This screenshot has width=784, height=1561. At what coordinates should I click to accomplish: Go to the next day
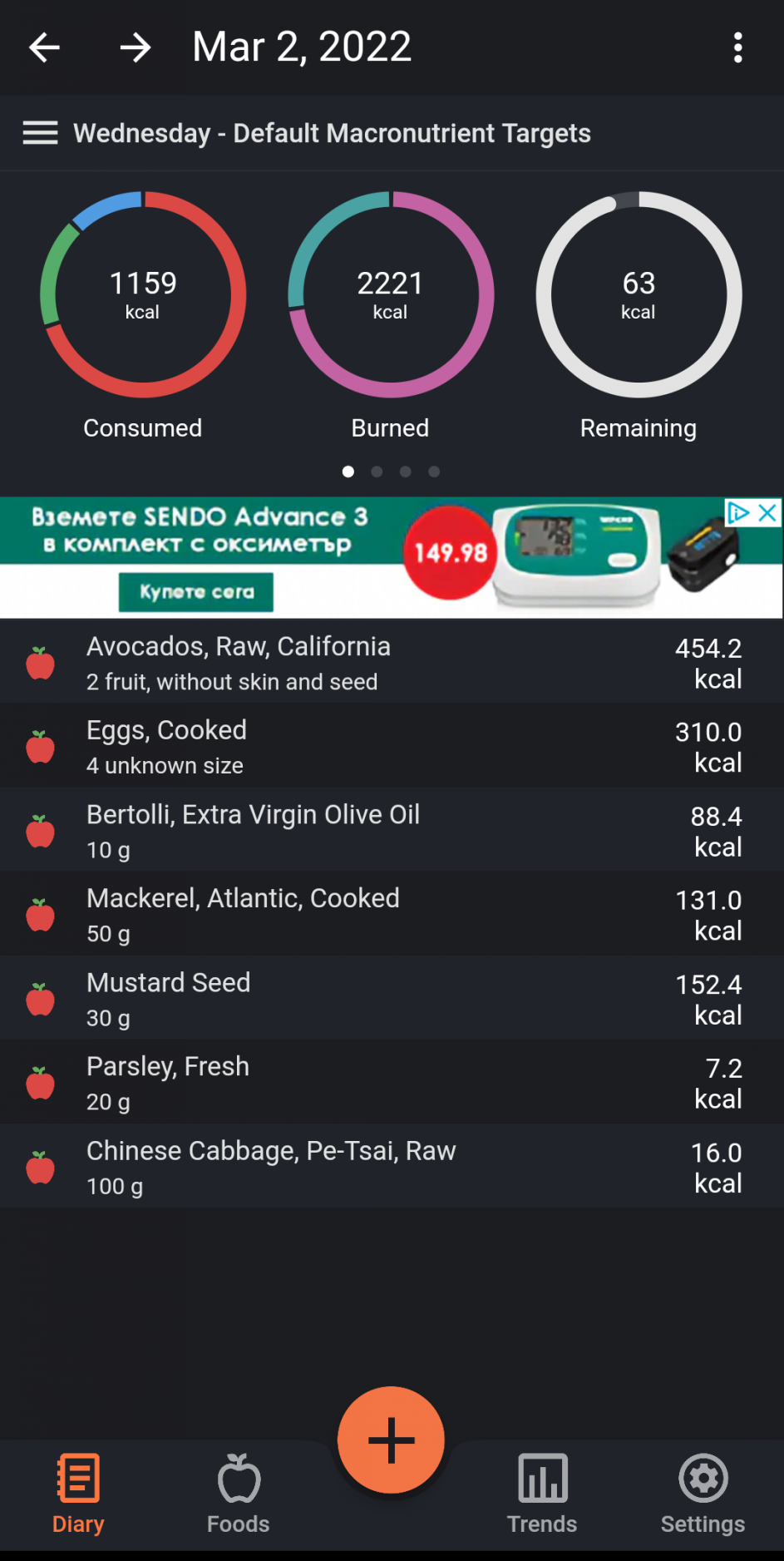(135, 47)
